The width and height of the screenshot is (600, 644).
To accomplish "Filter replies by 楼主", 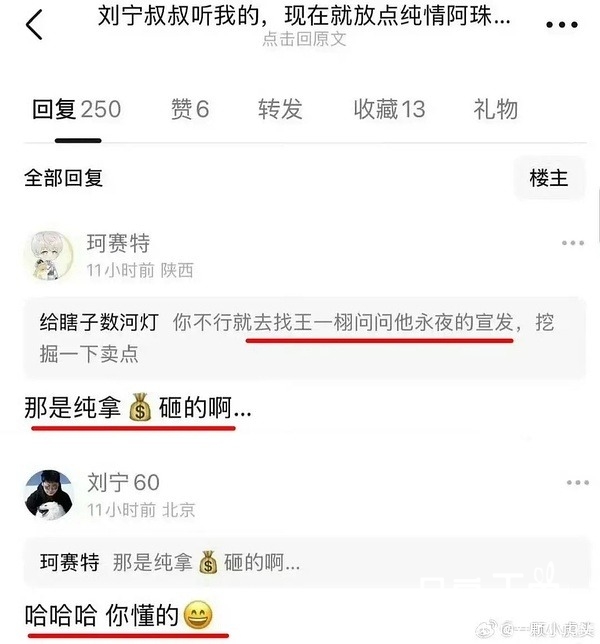I will [x=548, y=178].
